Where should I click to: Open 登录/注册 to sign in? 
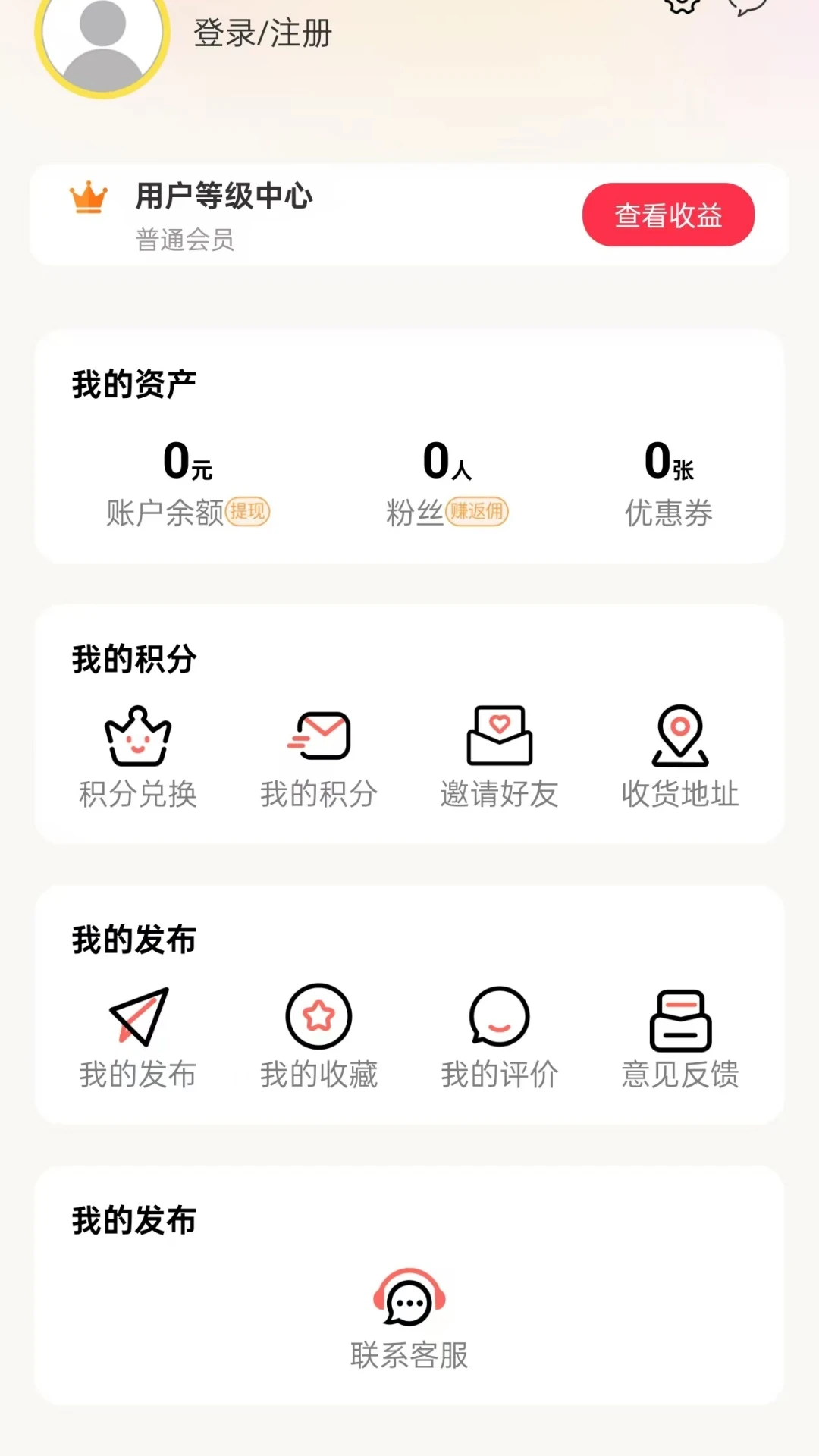[260, 33]
